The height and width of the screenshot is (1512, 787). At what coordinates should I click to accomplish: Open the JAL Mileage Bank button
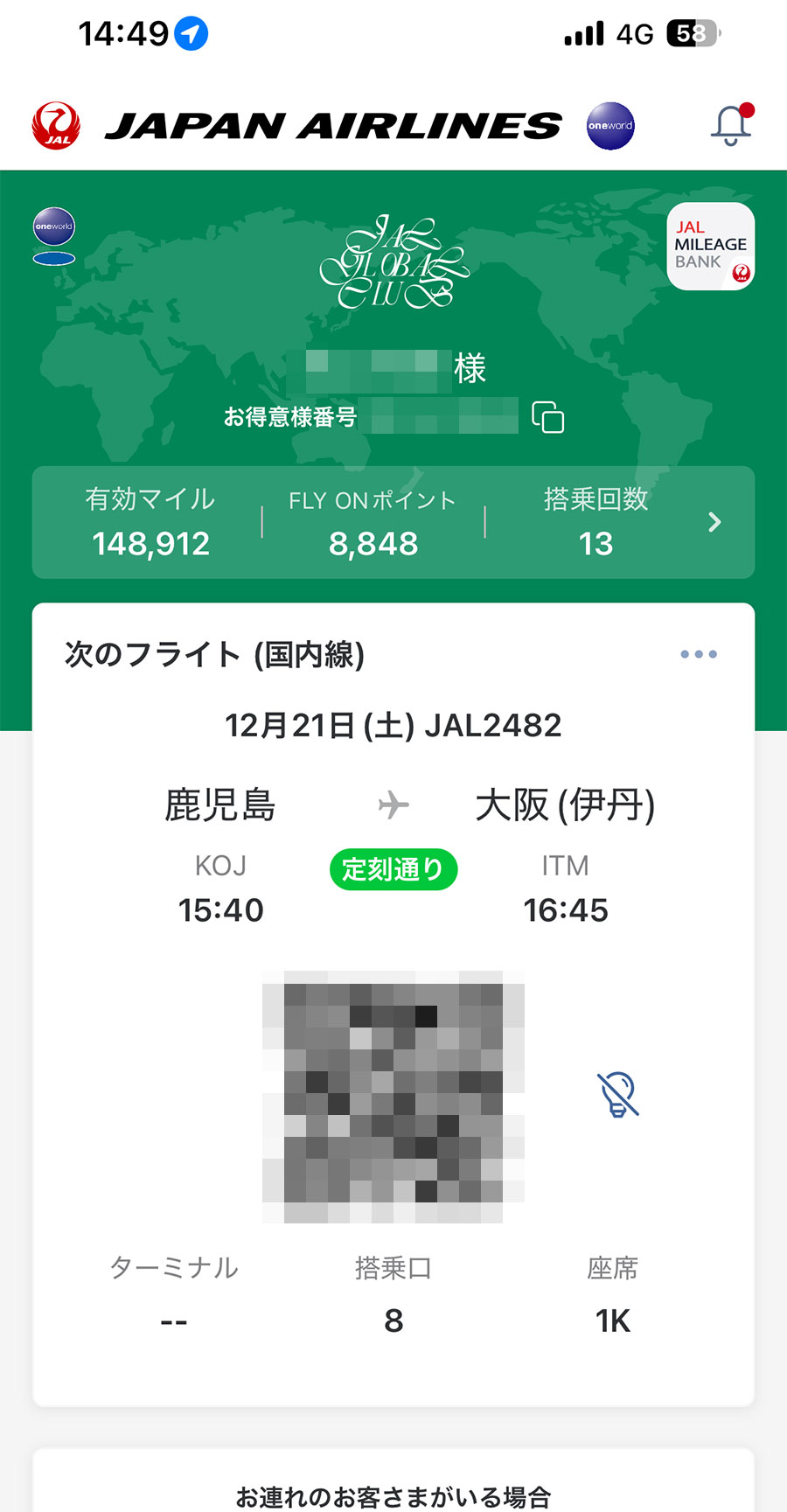[711, 247]
